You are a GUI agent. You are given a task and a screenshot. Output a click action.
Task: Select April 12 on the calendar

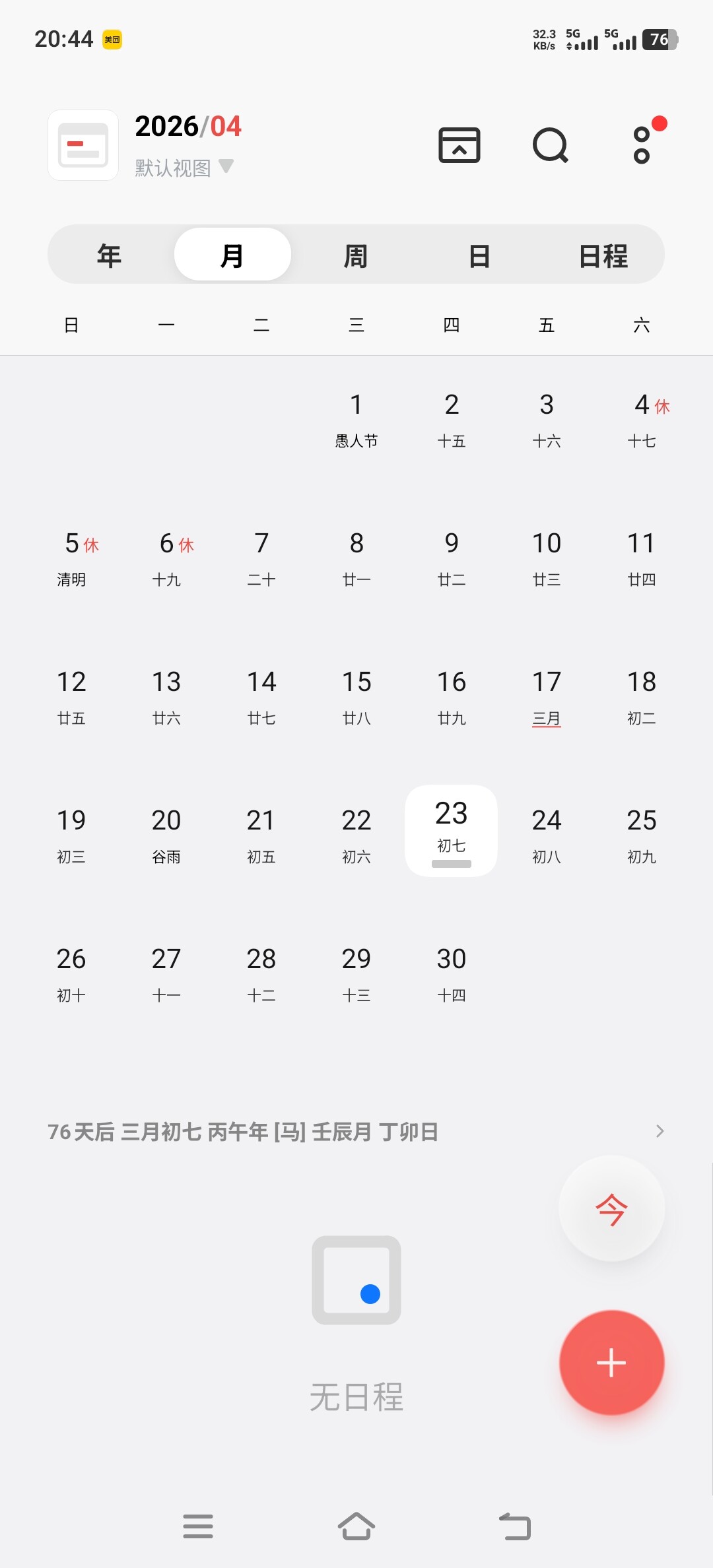(x=71, y=697)
